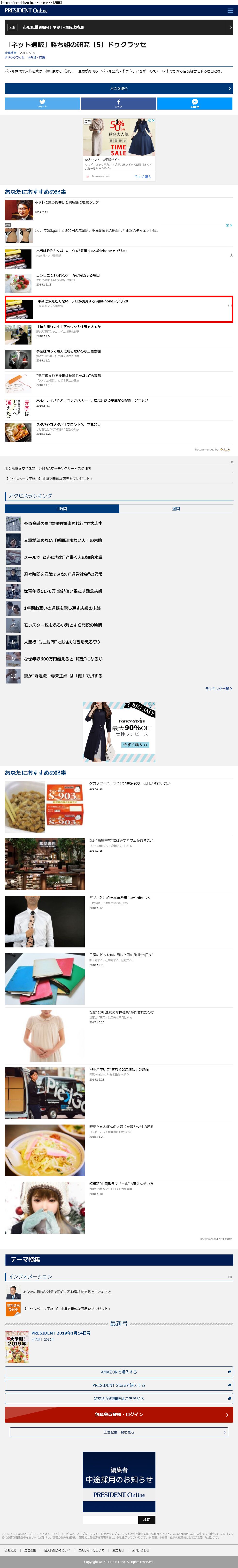This screenshot has width=238, height=1568.
Task: Share the article on Facebook
Action: (119, 104)
